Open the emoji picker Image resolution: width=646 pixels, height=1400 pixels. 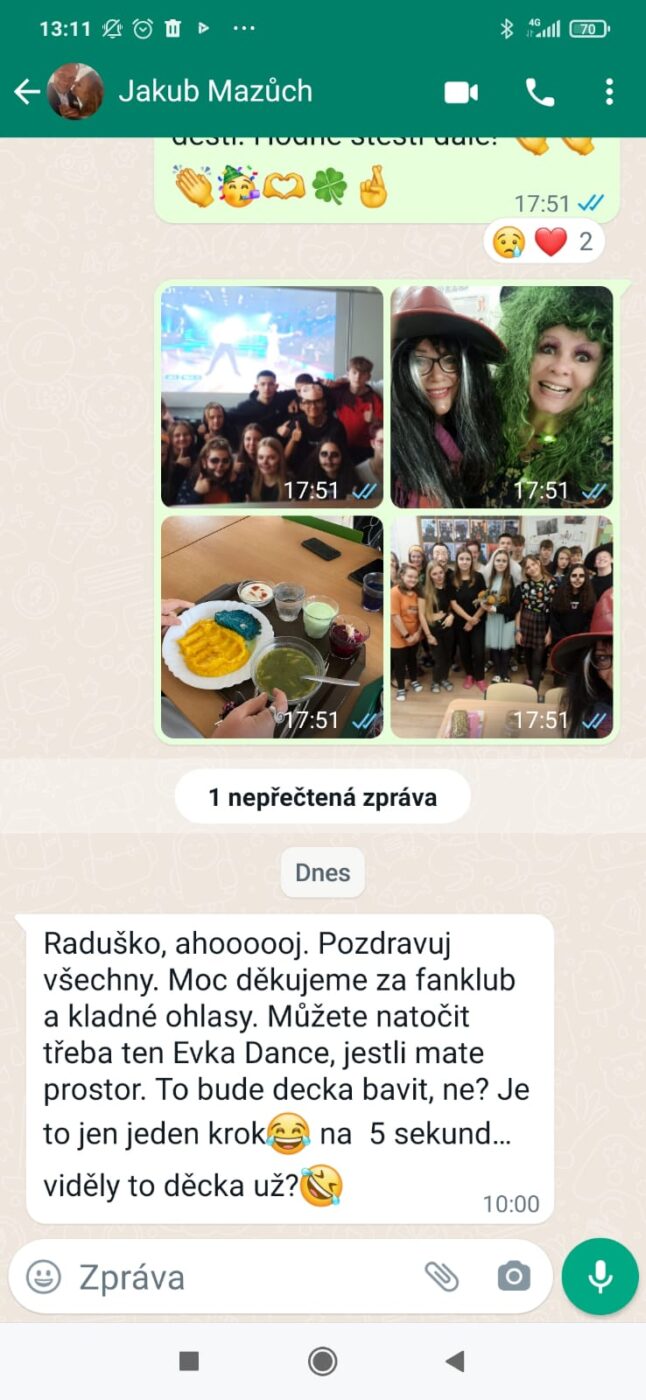pyautogui.click(x=44, y=1276)
